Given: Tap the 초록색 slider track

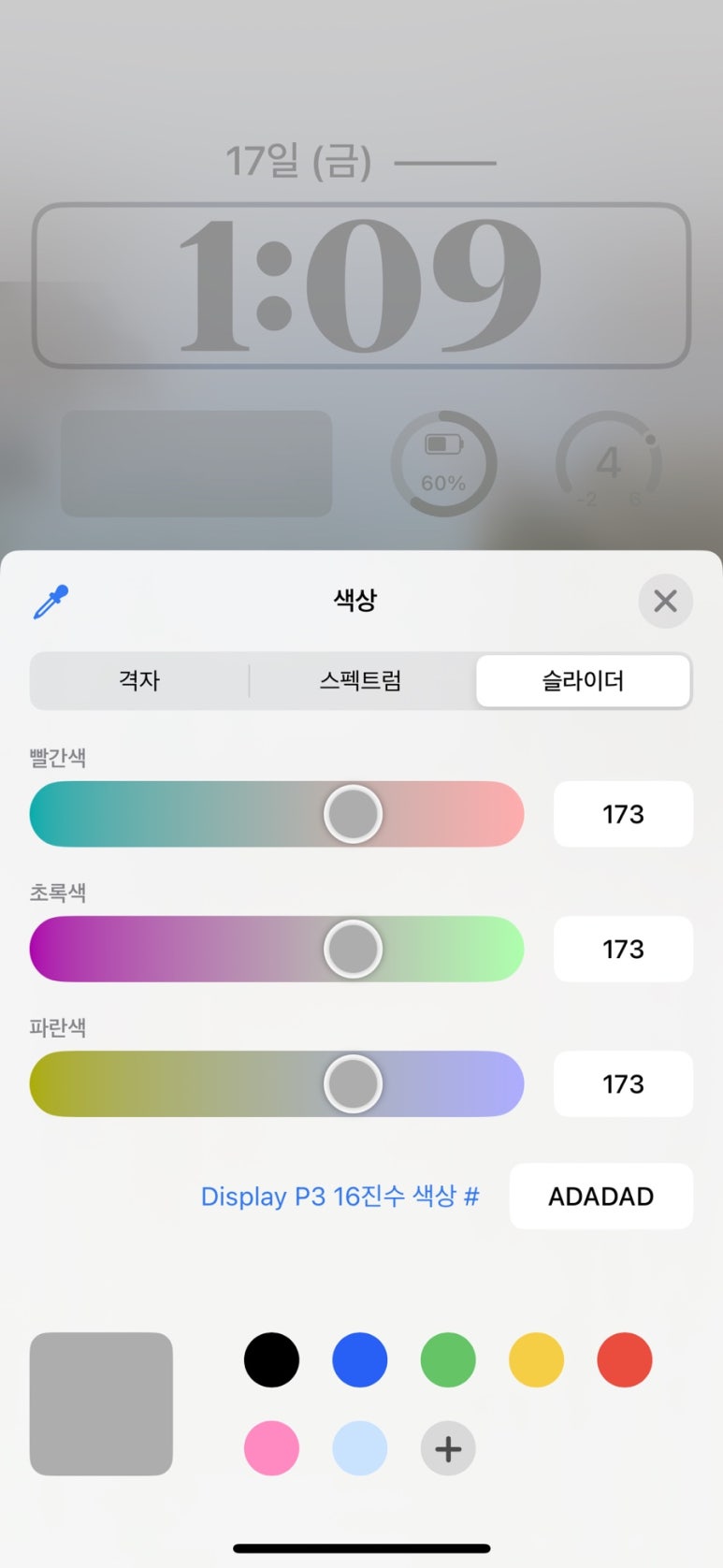Looking at the screenshot, I should click(x=187, y=949).
